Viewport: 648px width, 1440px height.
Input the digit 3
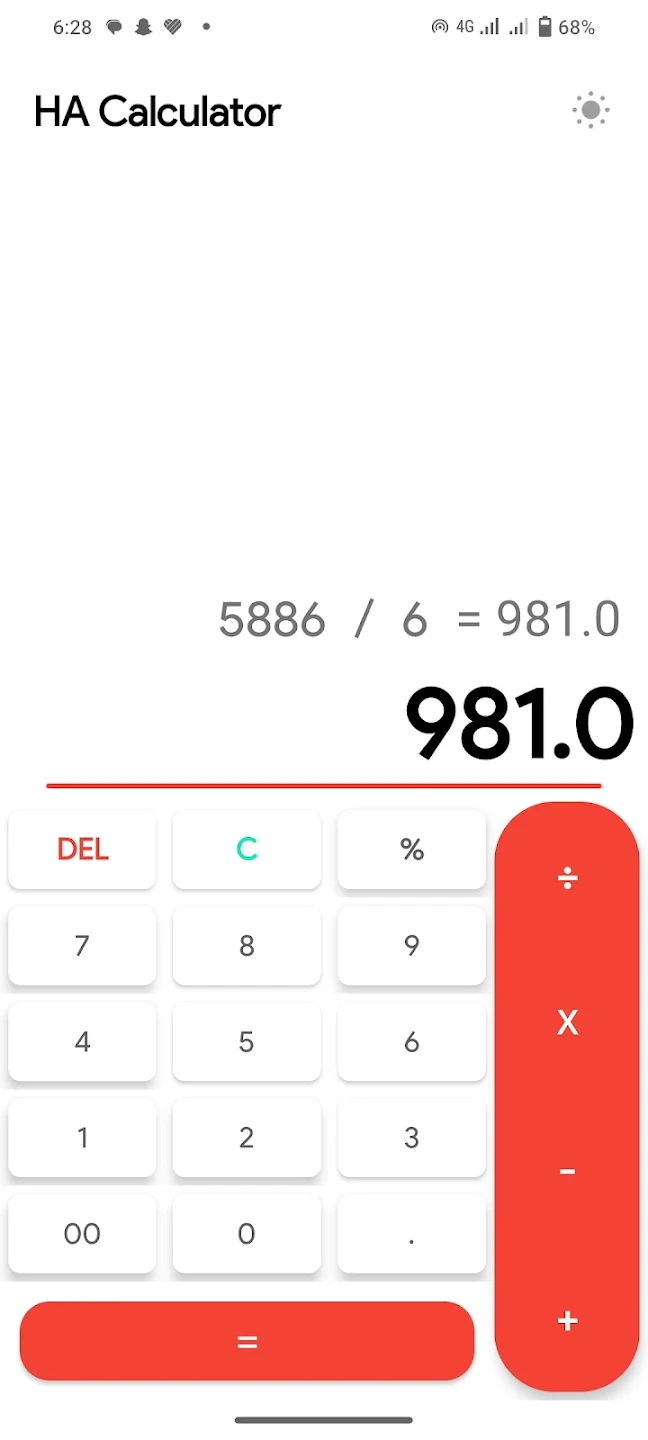tap(411, 1137)
